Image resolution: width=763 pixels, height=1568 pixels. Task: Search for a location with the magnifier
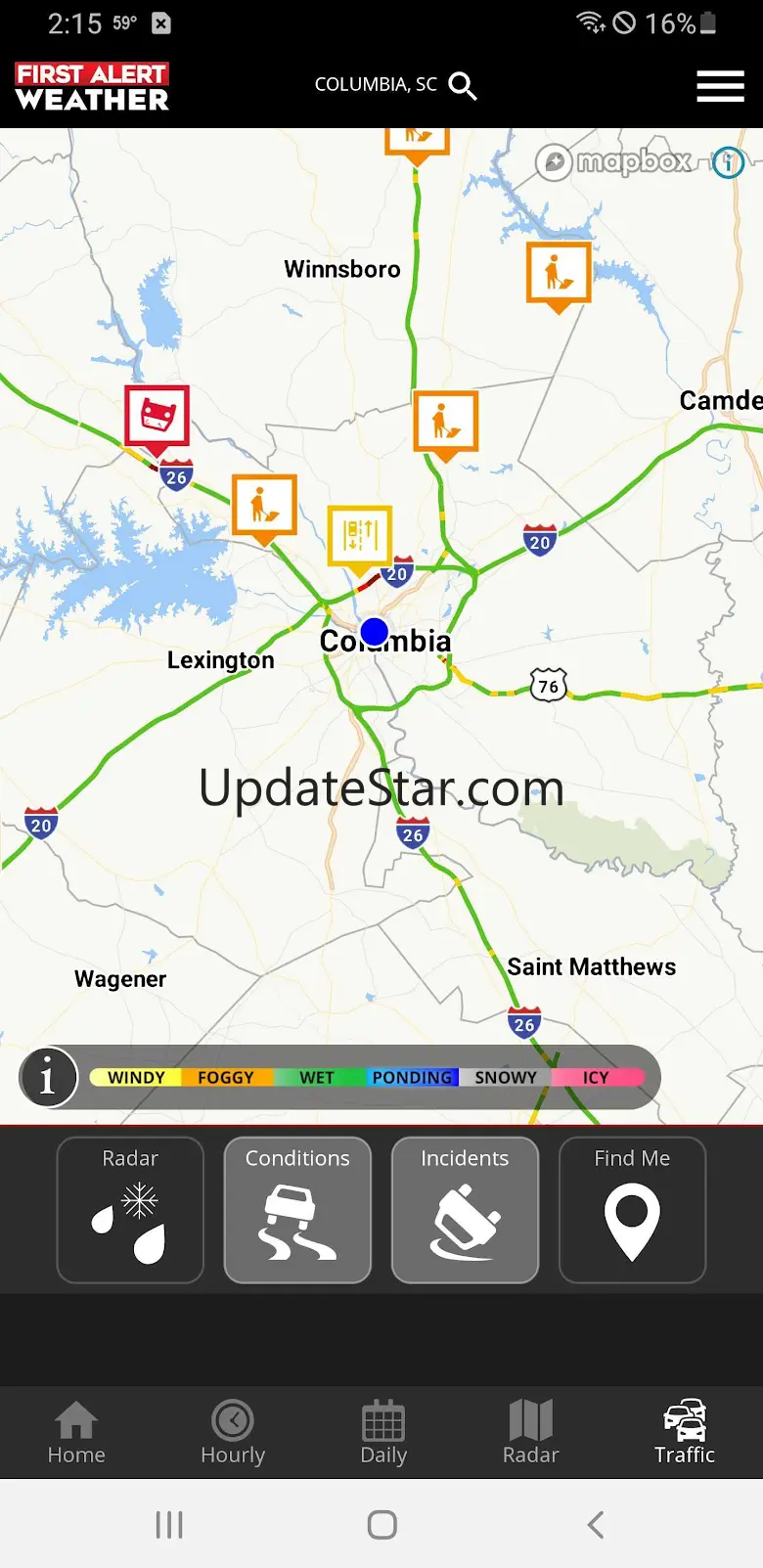(x=463, y=86)
